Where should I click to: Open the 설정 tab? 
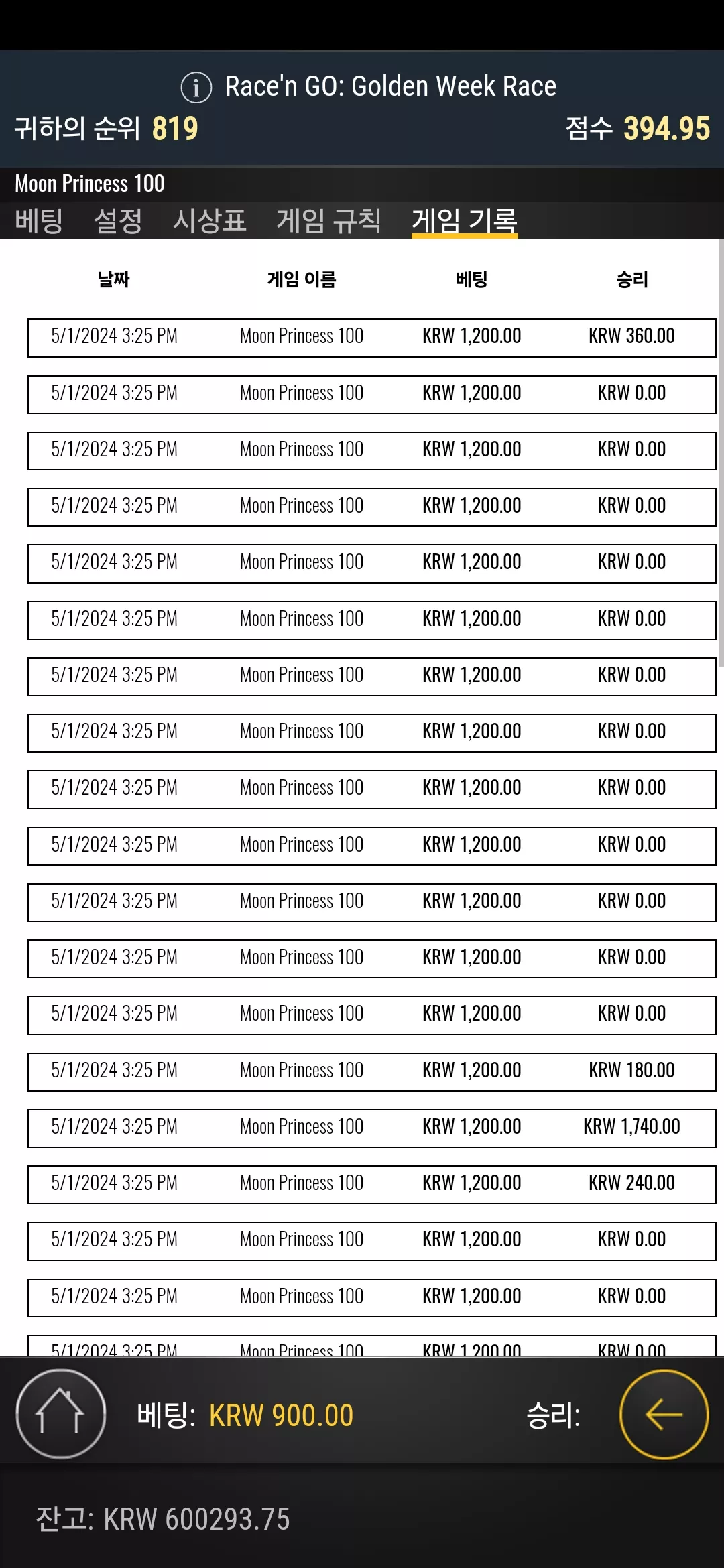pos(118,220)
